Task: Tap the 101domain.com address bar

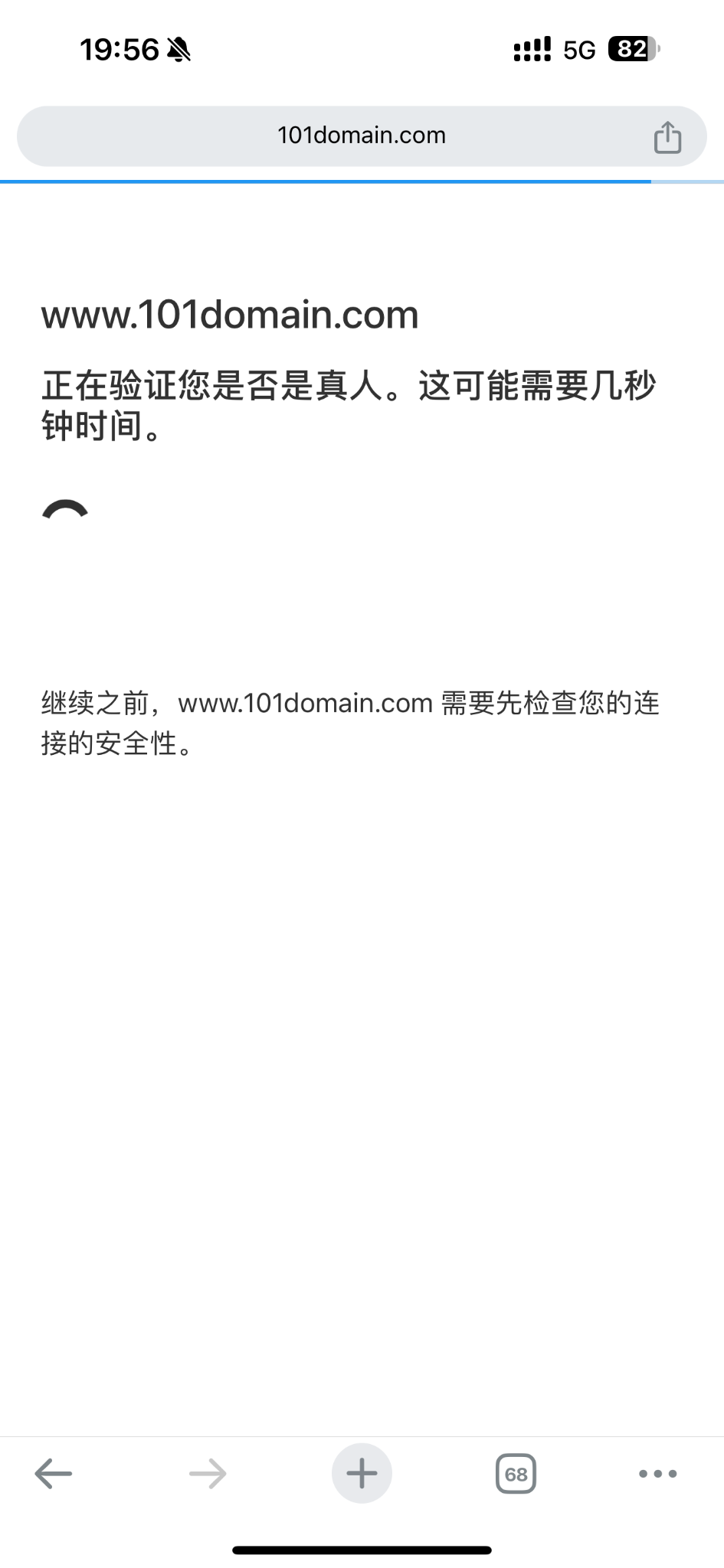Action: (361, 136)
